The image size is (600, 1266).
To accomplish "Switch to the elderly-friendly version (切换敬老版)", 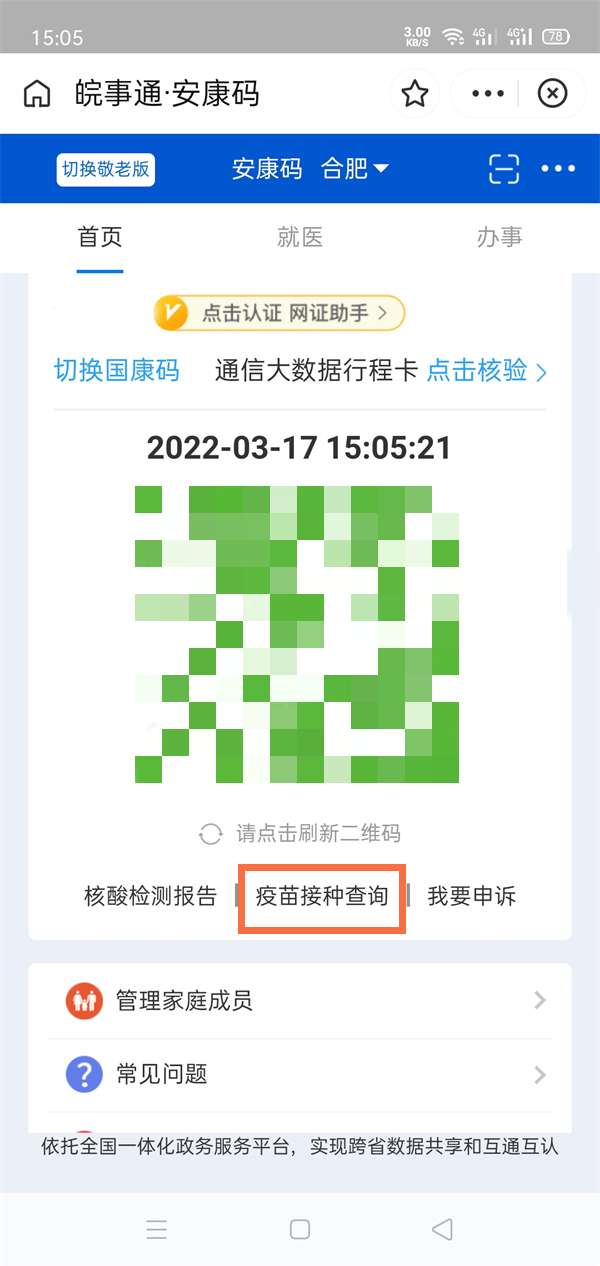I will coord(106,169).
